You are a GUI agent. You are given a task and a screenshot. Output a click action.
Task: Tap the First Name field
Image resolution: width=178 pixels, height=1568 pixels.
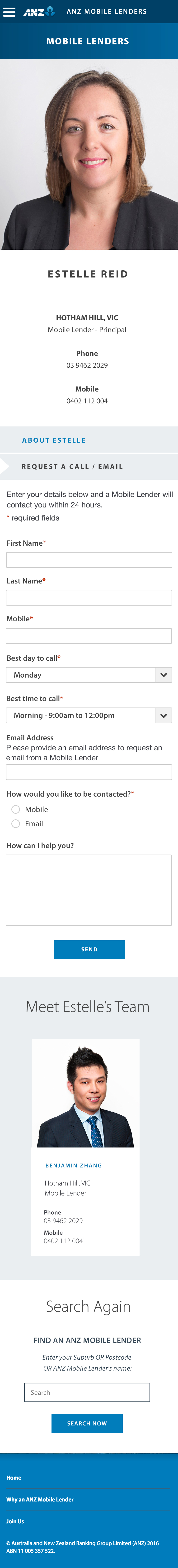tap(89, 560)
